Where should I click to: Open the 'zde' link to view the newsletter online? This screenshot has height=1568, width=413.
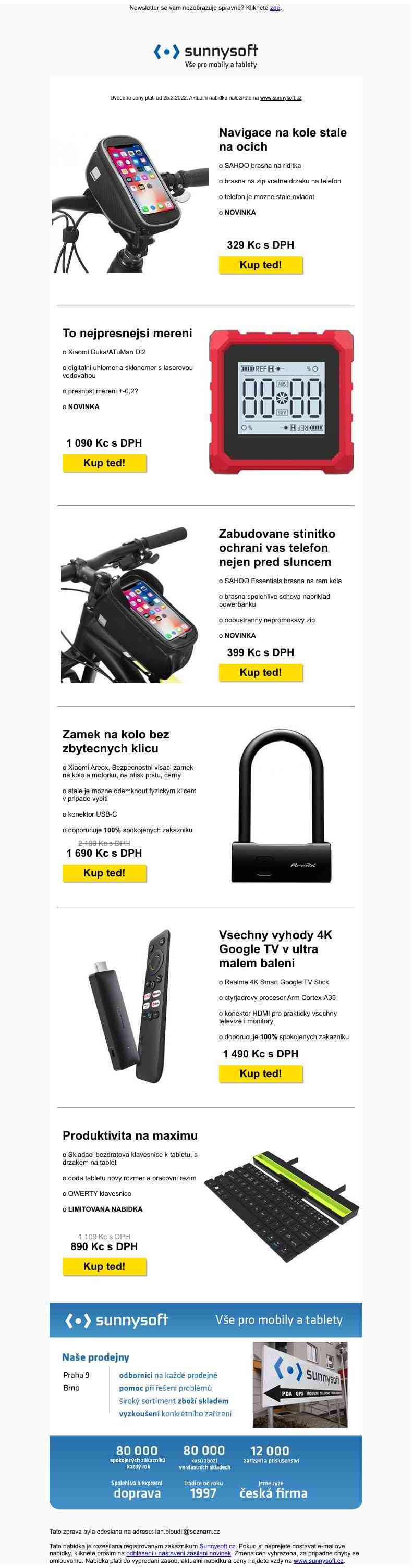click(x=275, y=8)
